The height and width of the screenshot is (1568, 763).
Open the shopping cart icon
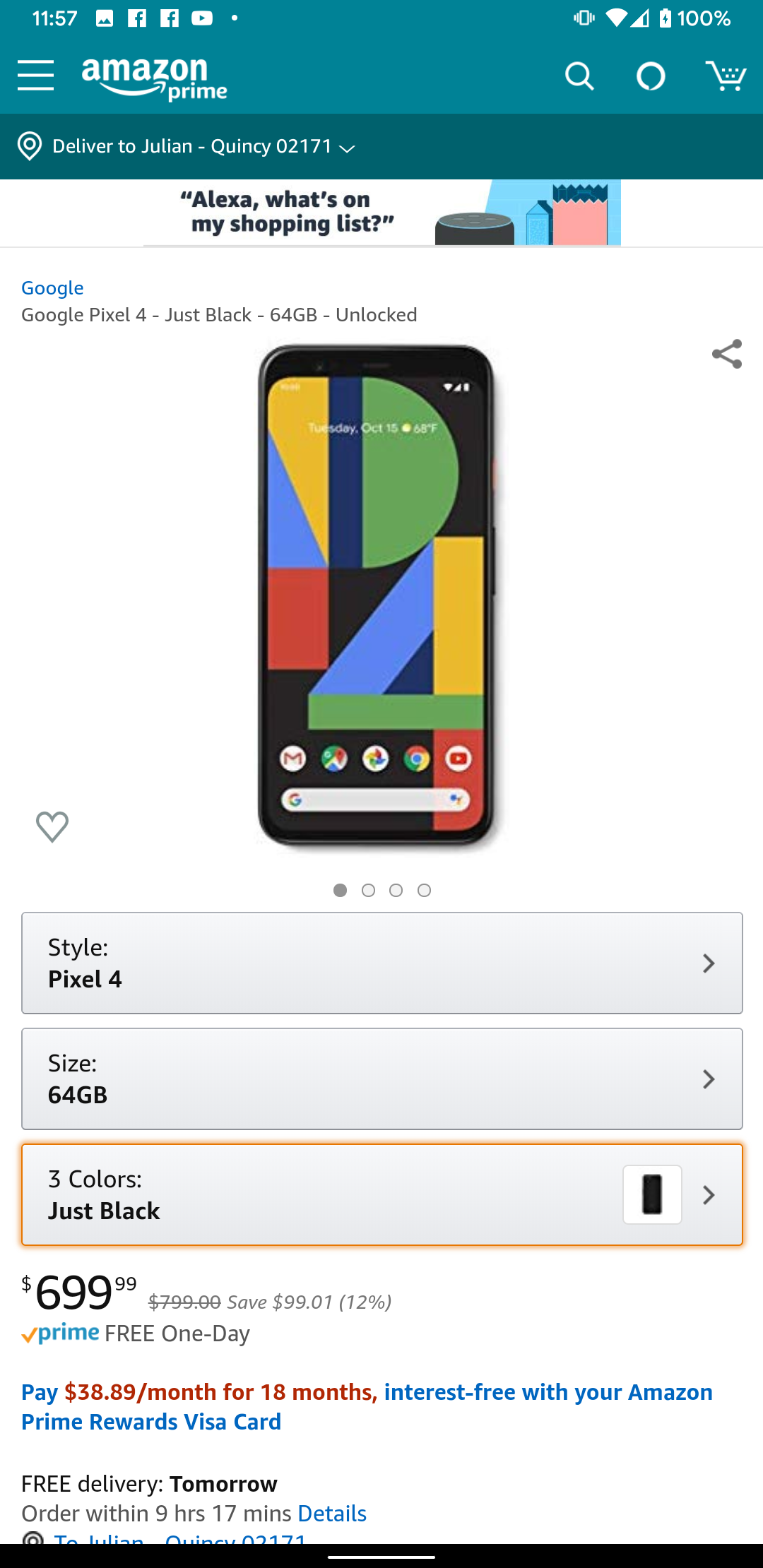(726, 76)
